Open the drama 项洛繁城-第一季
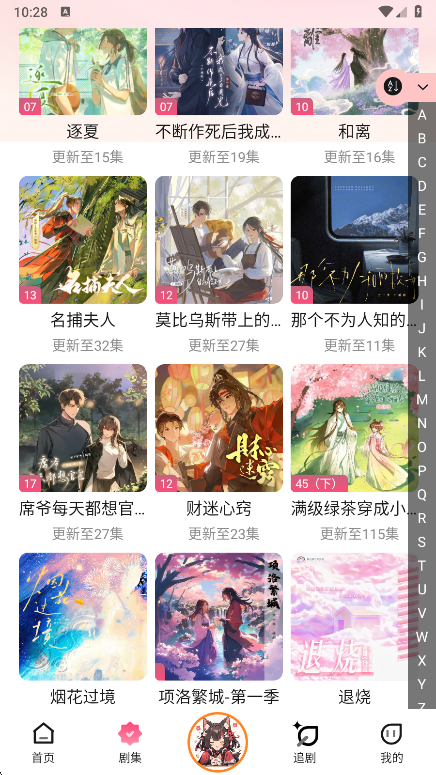 tap(219, 616)
